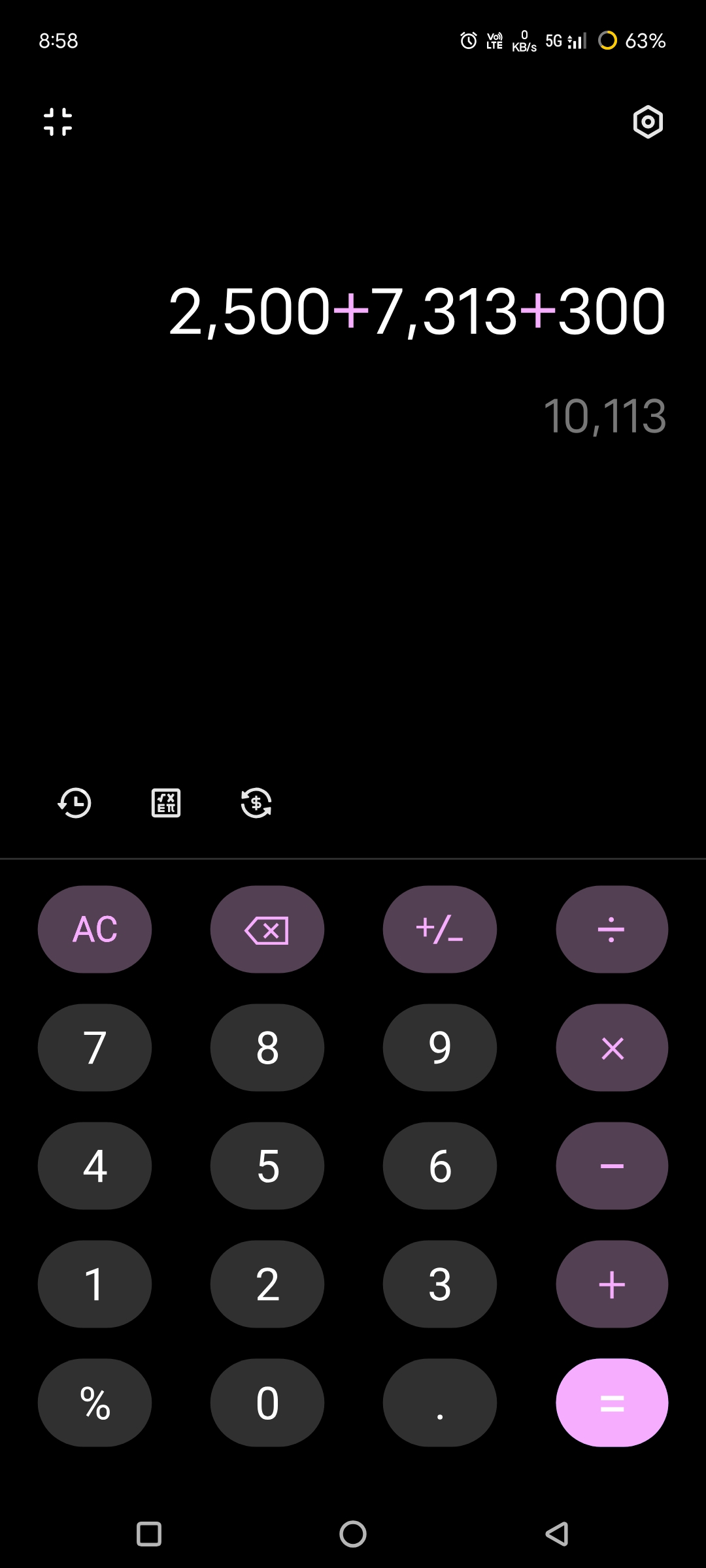Add another number with plus key

[612, 1284]
